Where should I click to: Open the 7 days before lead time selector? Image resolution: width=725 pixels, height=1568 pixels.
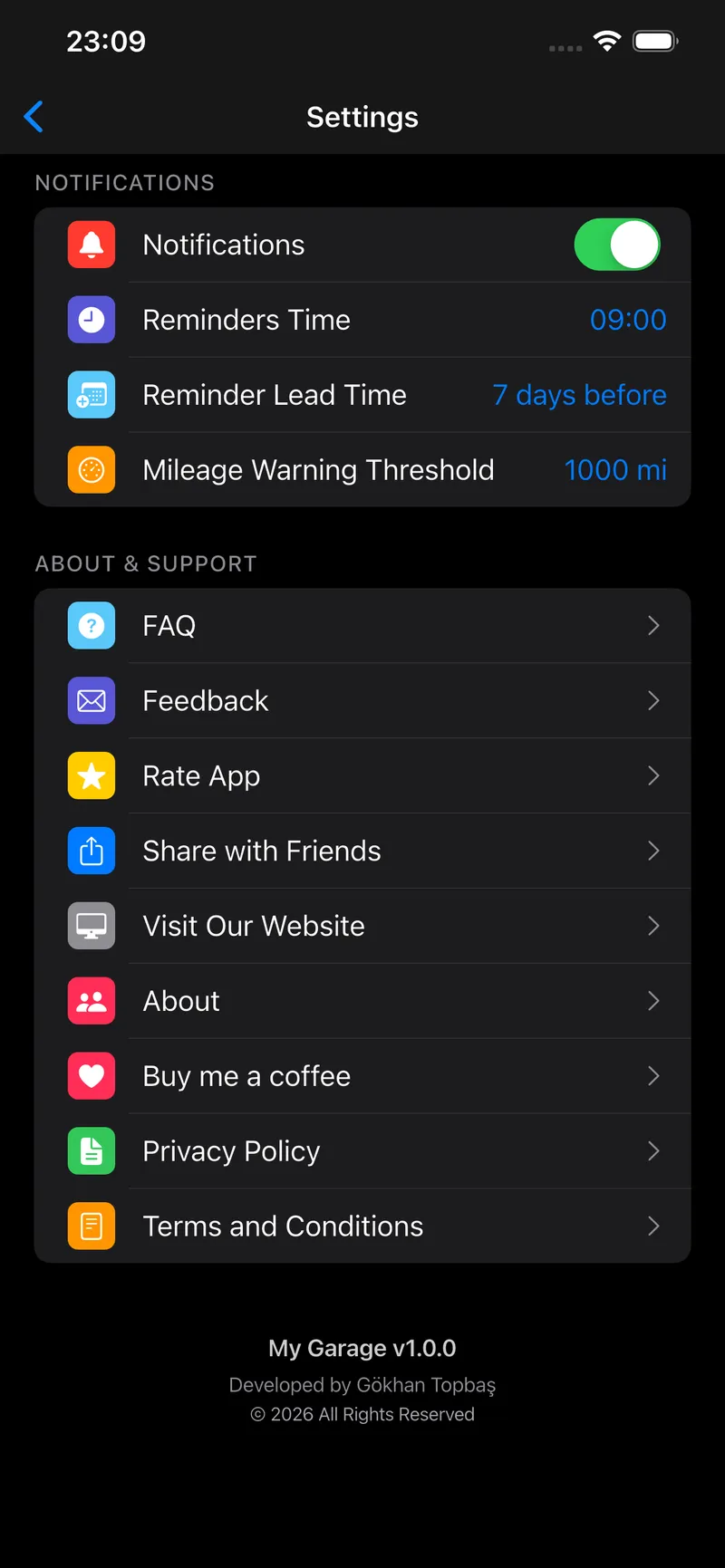(579, 395)
